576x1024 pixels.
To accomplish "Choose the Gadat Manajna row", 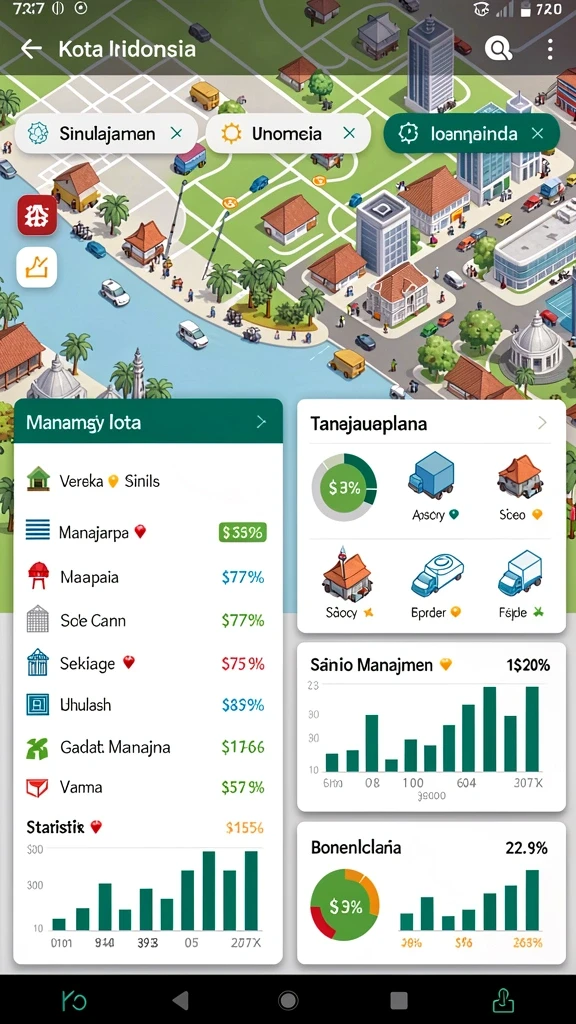I will pos(148,746).
